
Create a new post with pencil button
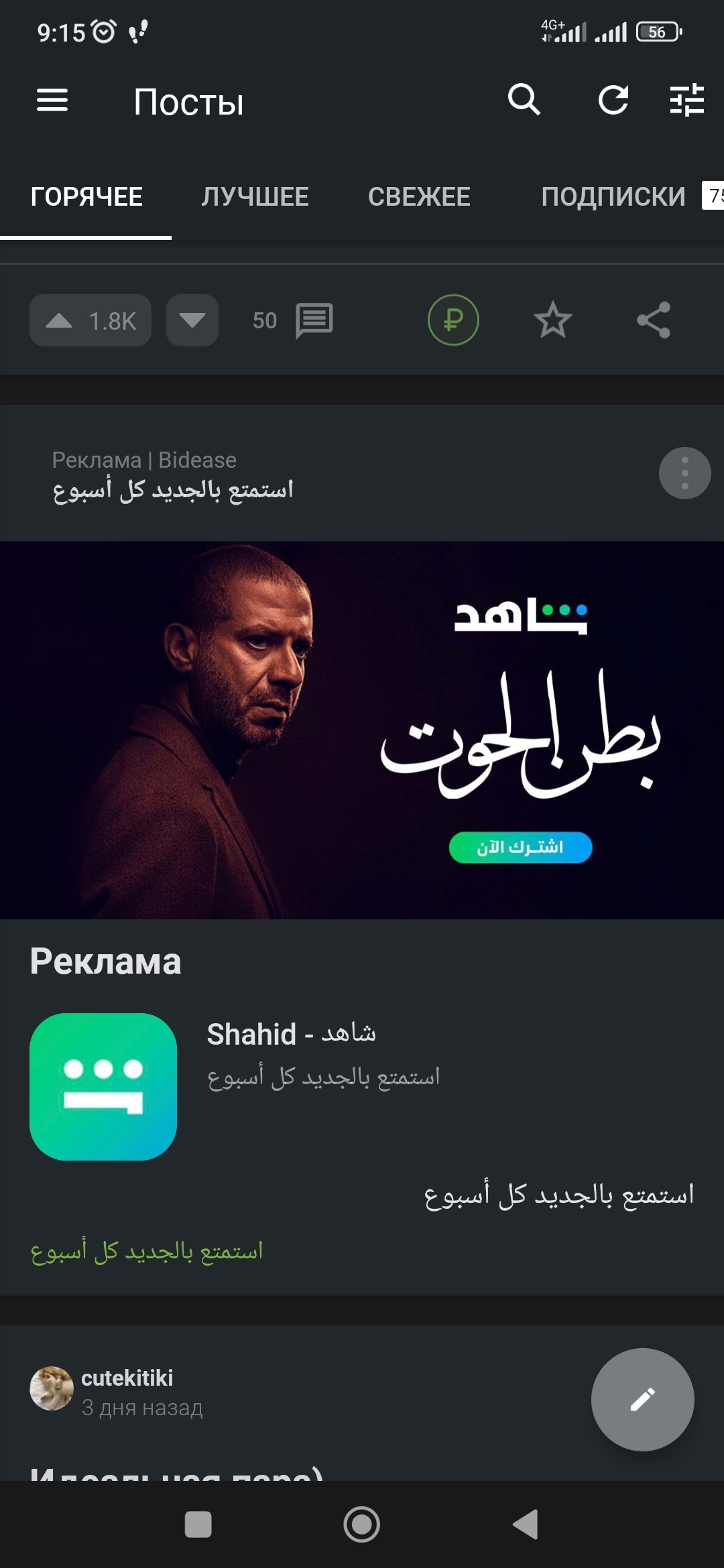(642, 1399)
